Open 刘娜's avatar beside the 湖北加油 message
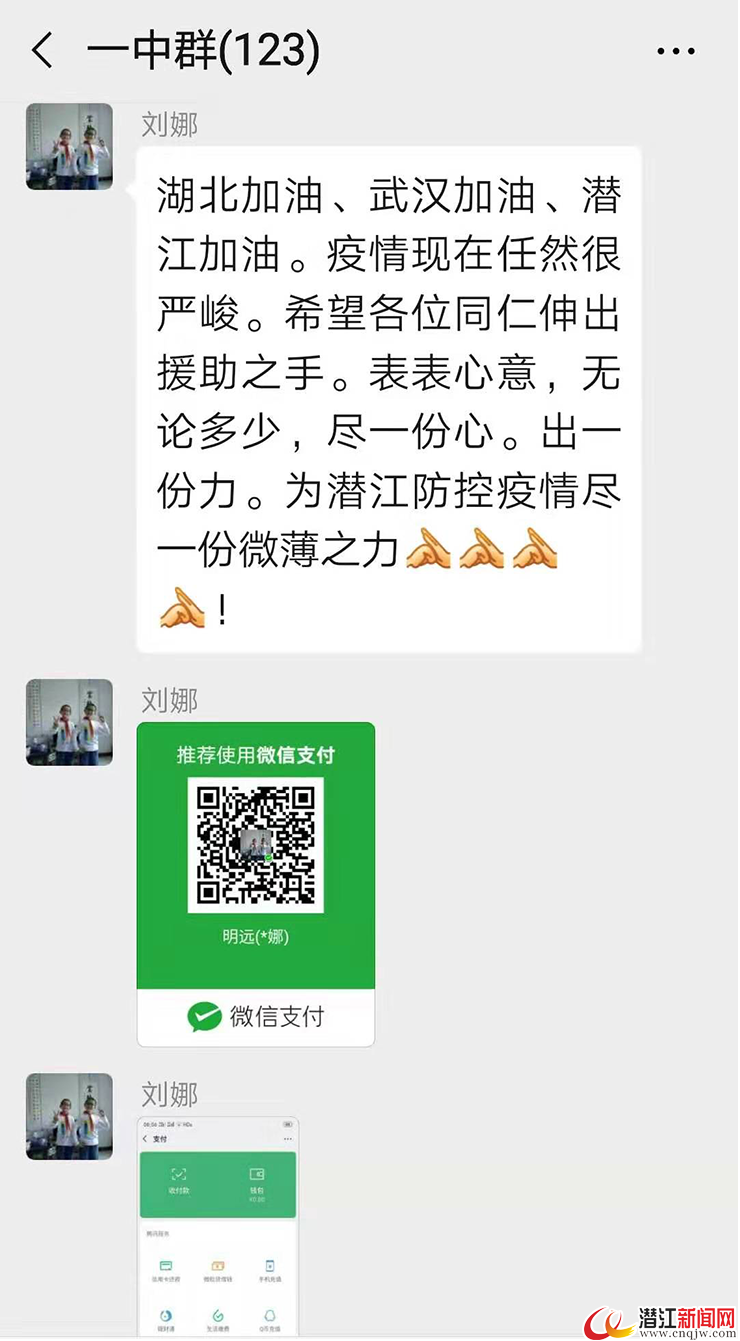Viewport: 740px width, 1341px height. [x=69, y=146]
